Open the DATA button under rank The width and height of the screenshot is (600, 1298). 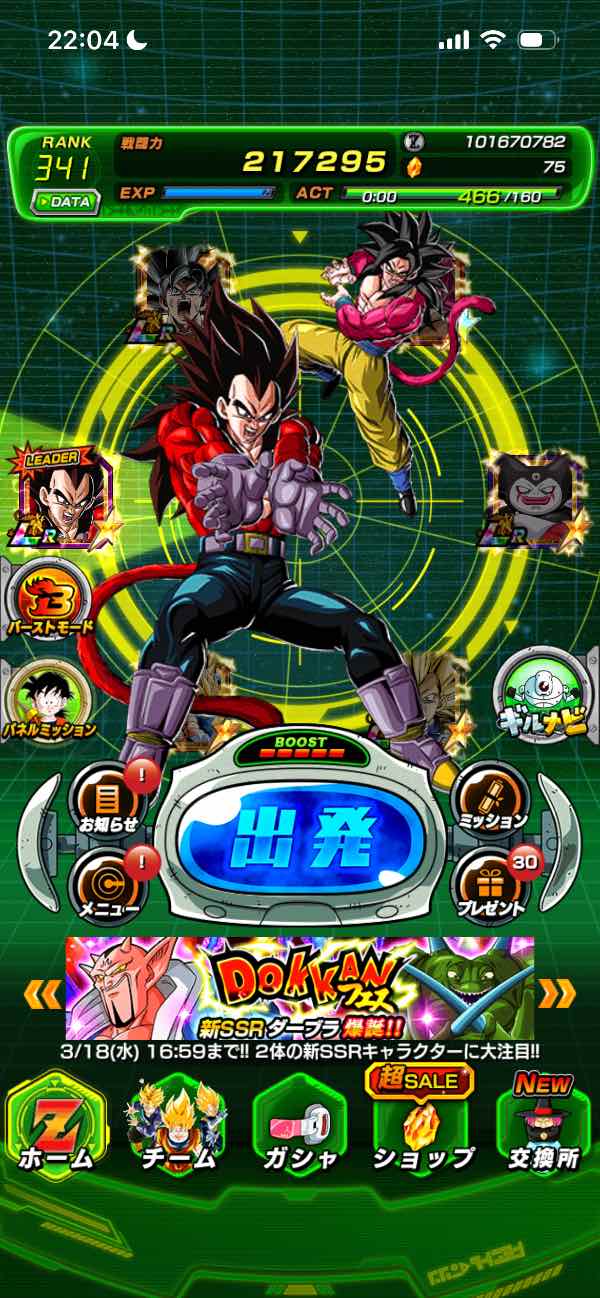coord(65,201)
